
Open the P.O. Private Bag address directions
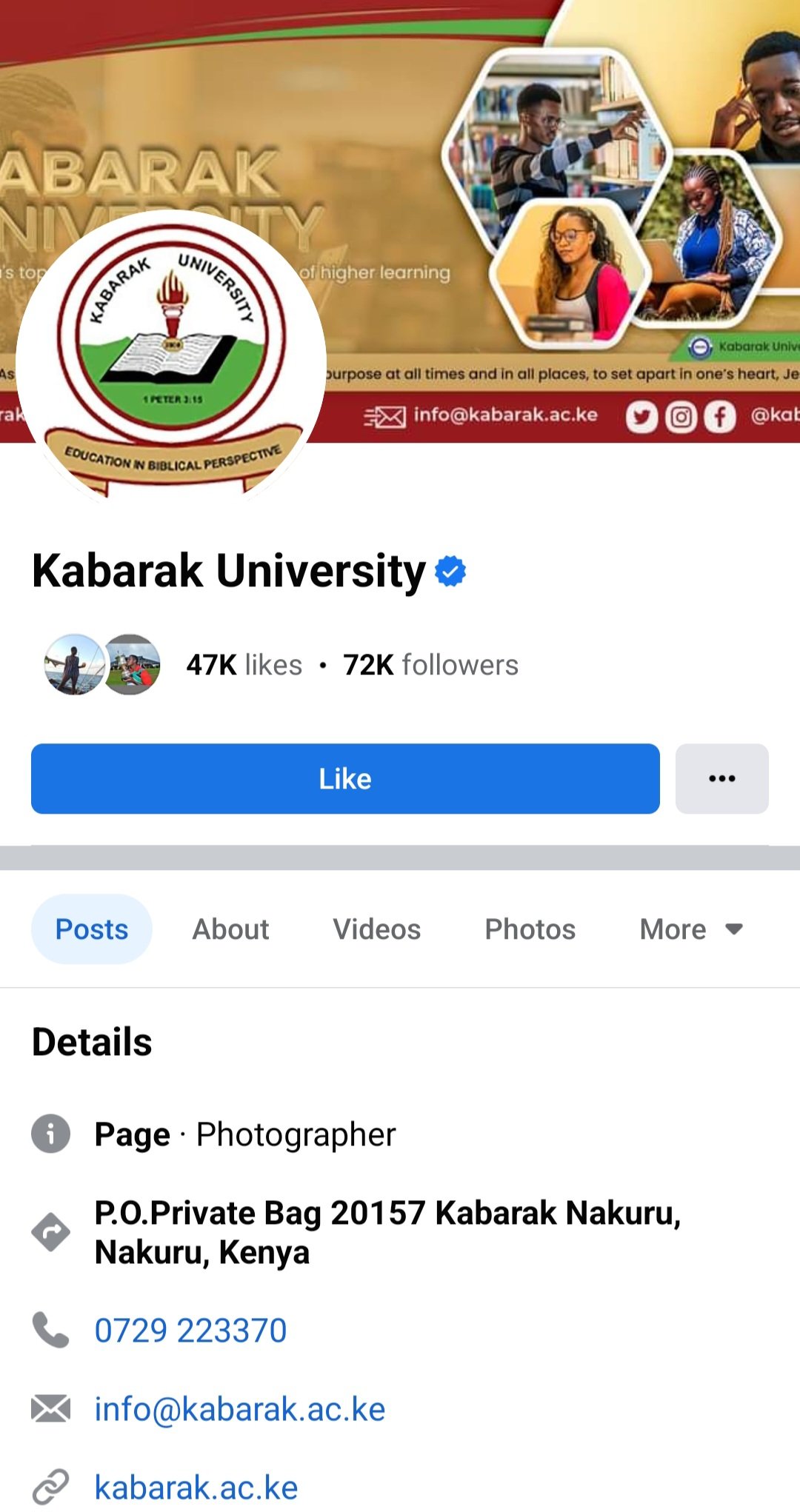coord(387,1232)
